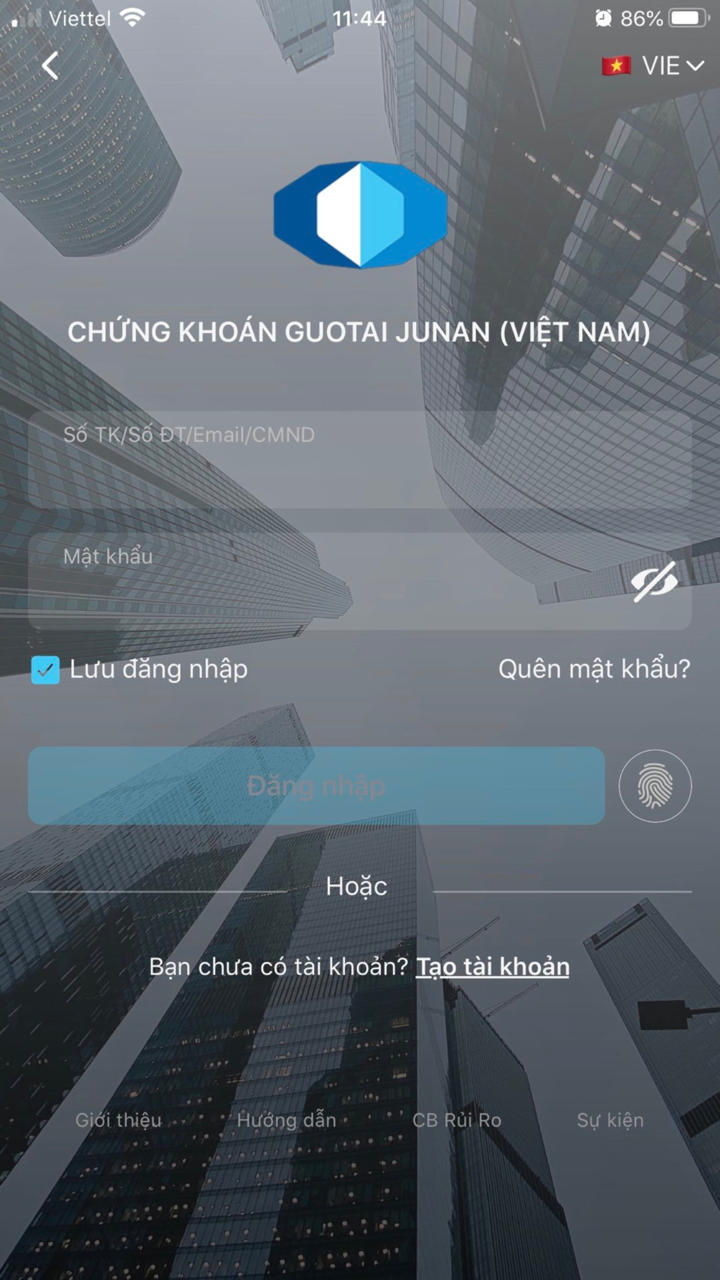Open the Quên mật khẩu? link
This screenshot has width=720, height=1280.
(594, 669)
